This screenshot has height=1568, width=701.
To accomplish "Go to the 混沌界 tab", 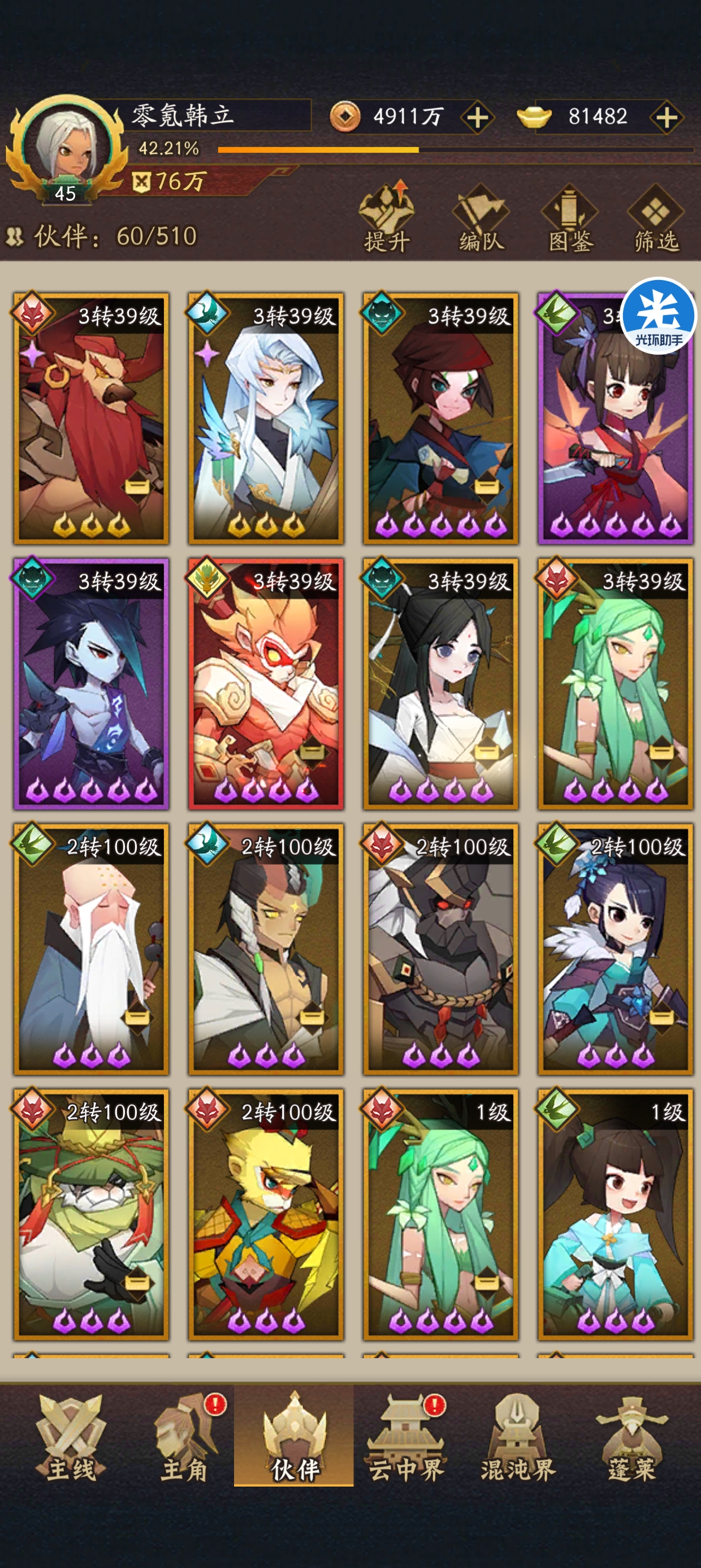I will 518,1438.
